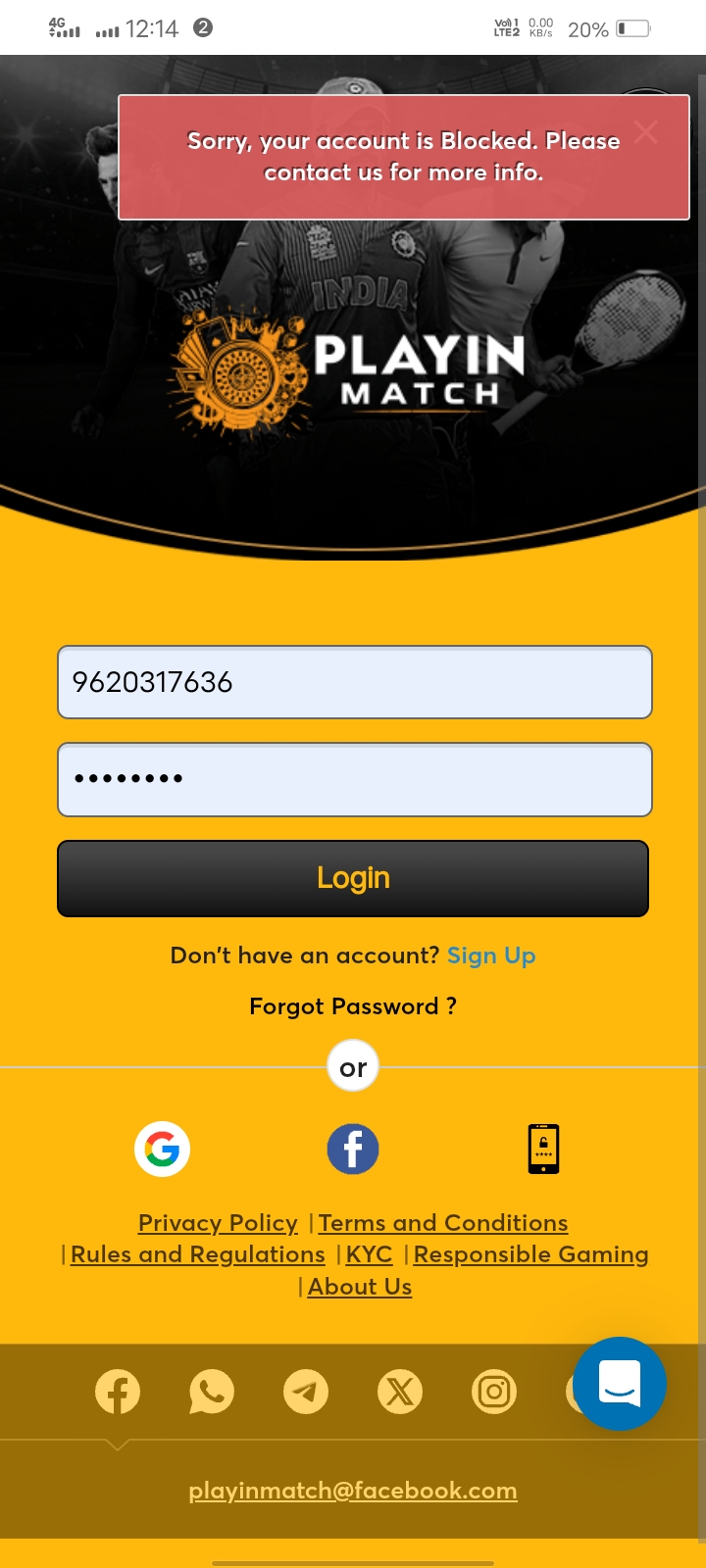This screenshot has width=706, height=1568.
Task: Open Rules and Regulations
Action: [x=197, y=1254]
